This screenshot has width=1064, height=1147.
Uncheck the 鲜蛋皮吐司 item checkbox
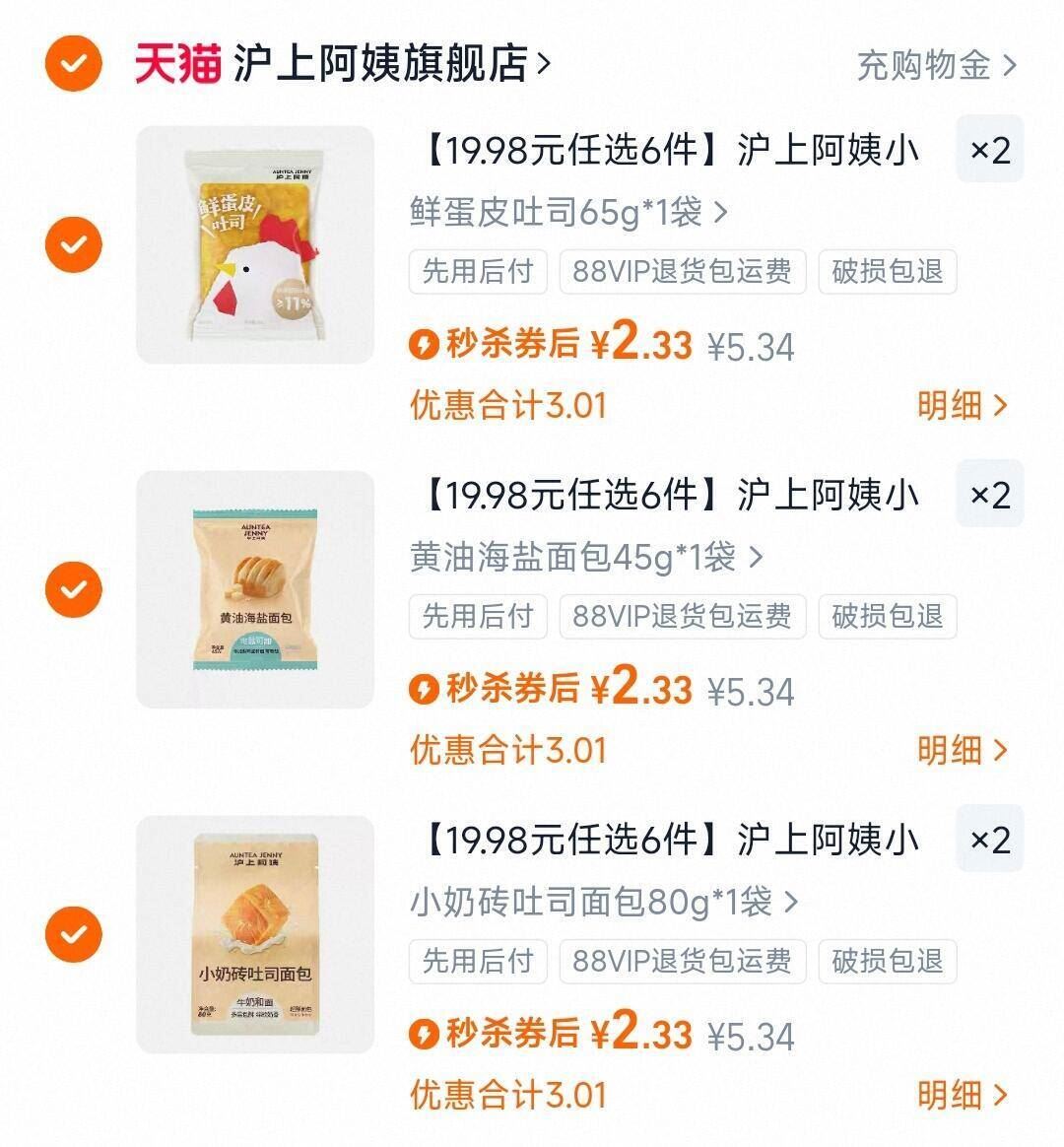73,244
